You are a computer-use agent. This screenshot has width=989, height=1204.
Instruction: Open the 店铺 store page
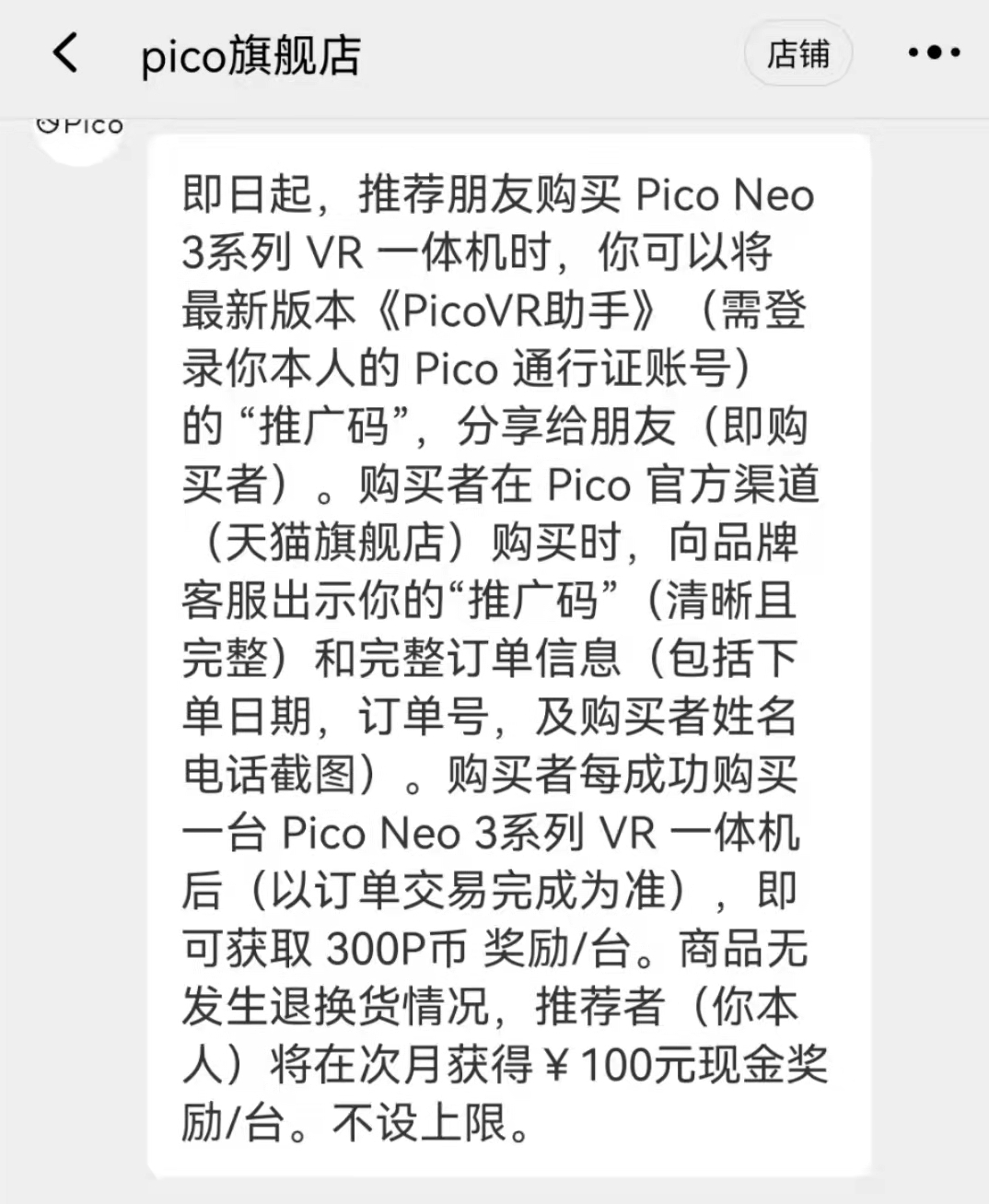point(797,53)
